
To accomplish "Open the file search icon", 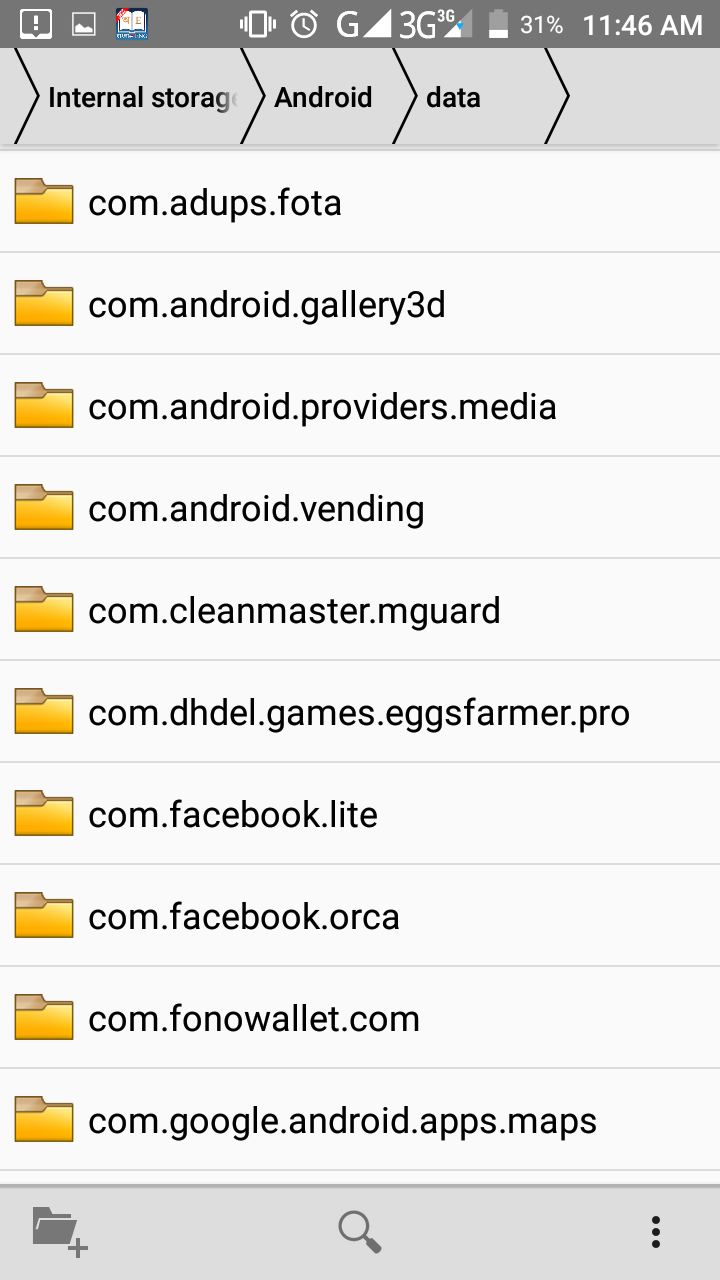I will click(x=360, y=1231).
